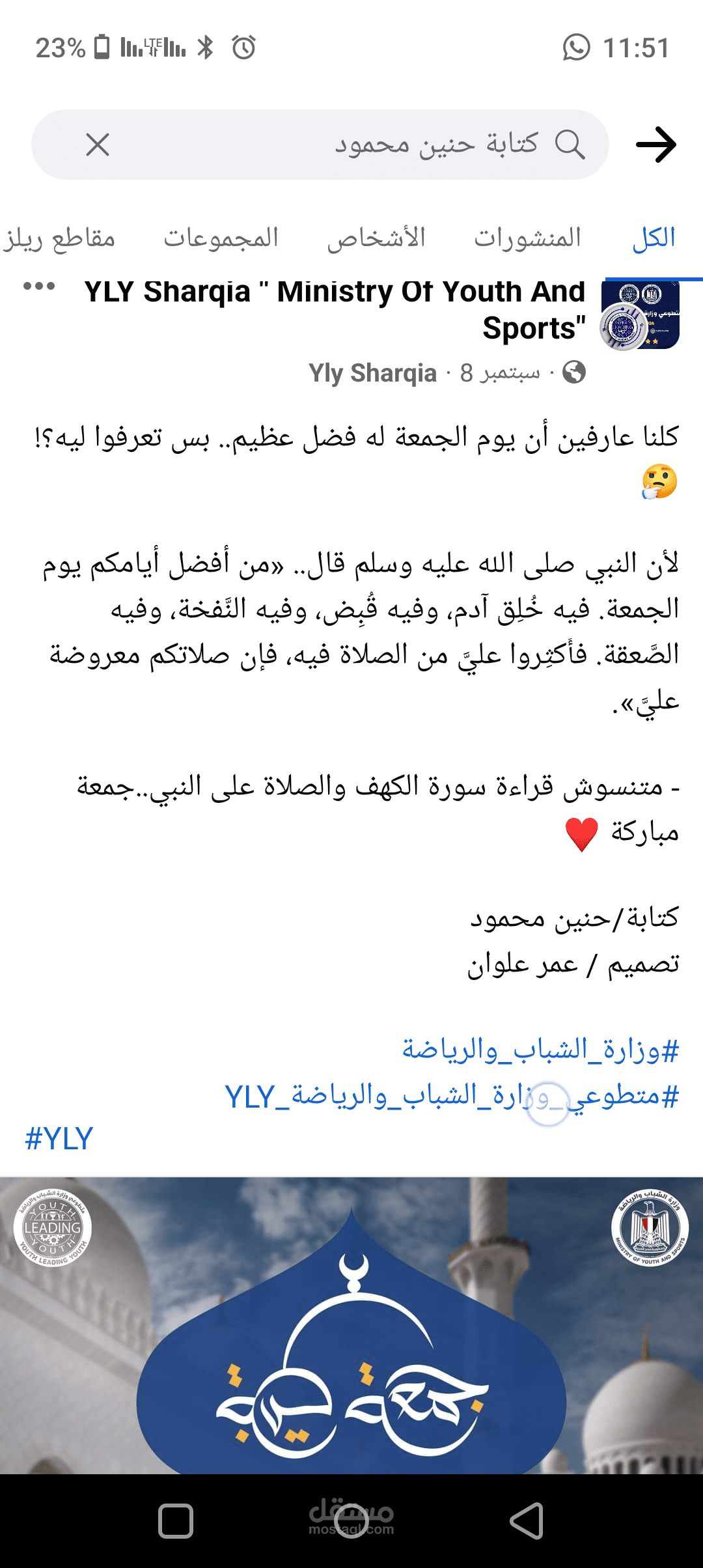Viewport: 703px width, 1568px height.
Task: Open the post's three-dot options menu
Action: coord(39,287)
